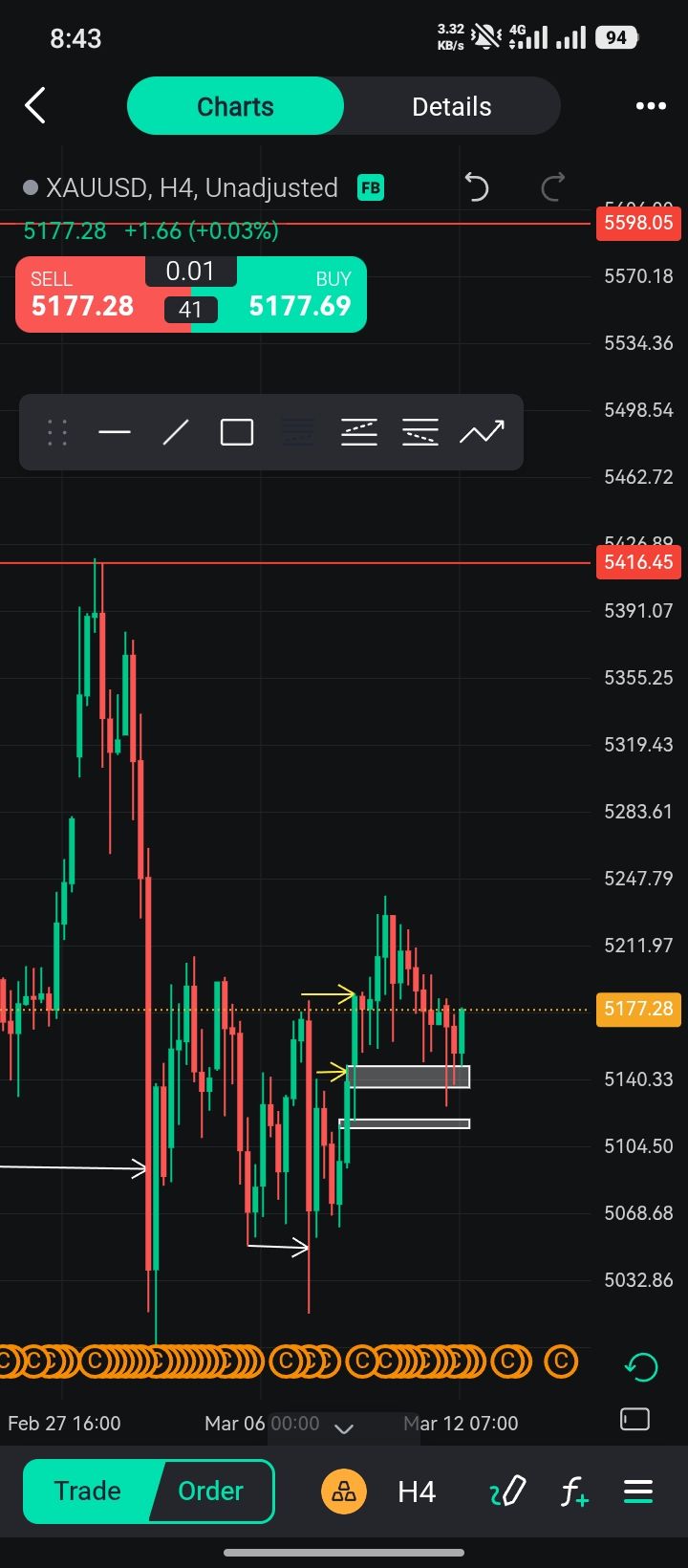Open the bottom hamburger menu
Screen dimensions: 688x1568
[x=637, y=1492]
